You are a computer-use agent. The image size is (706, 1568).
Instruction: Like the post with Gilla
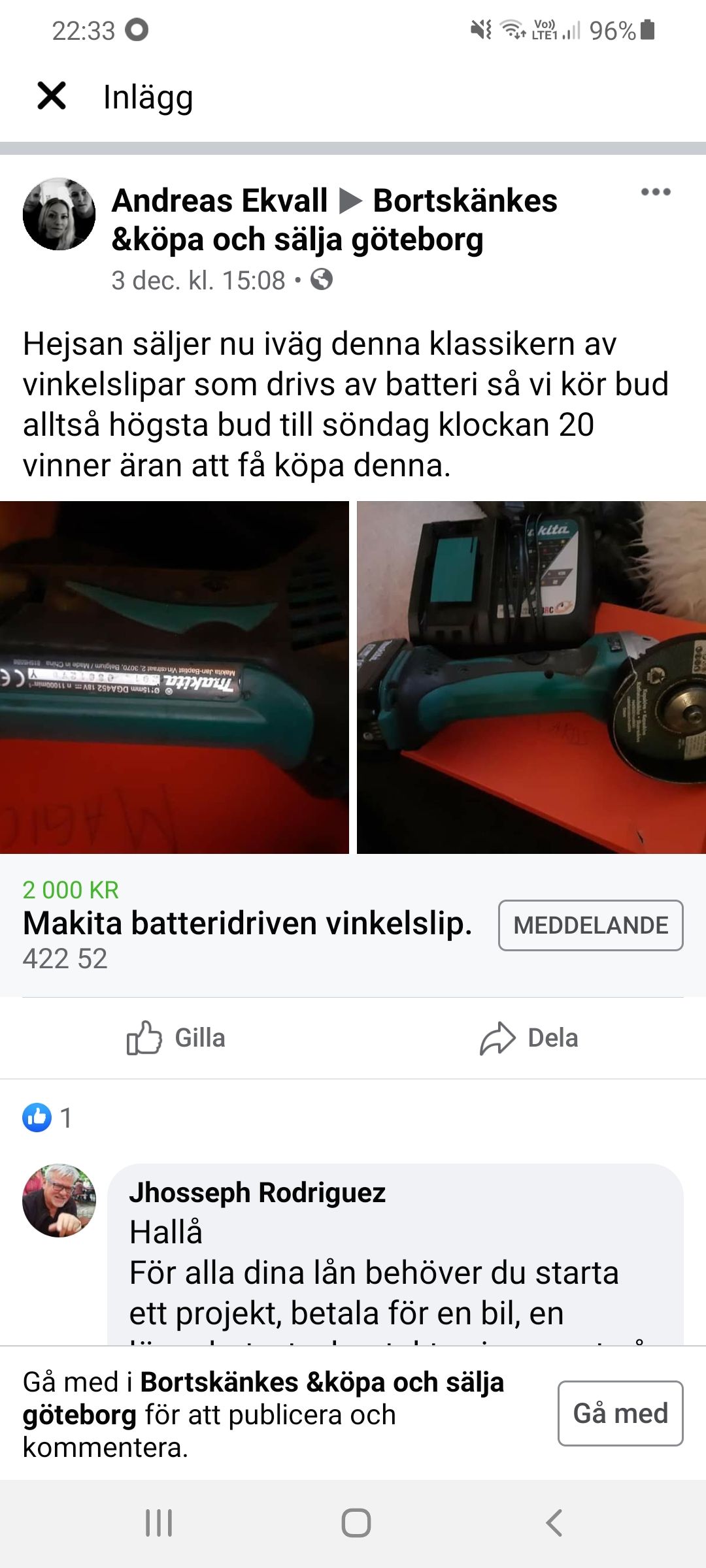tap(176, 1037)
